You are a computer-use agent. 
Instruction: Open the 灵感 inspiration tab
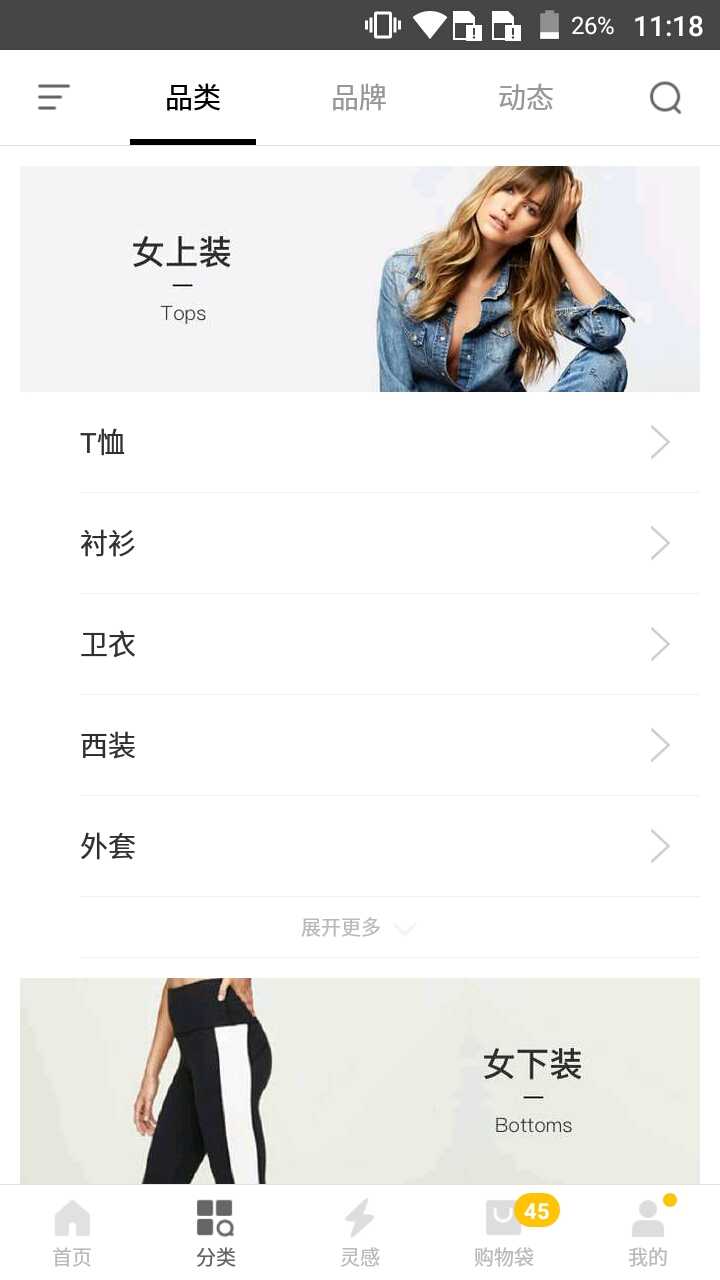(360, 1233)
